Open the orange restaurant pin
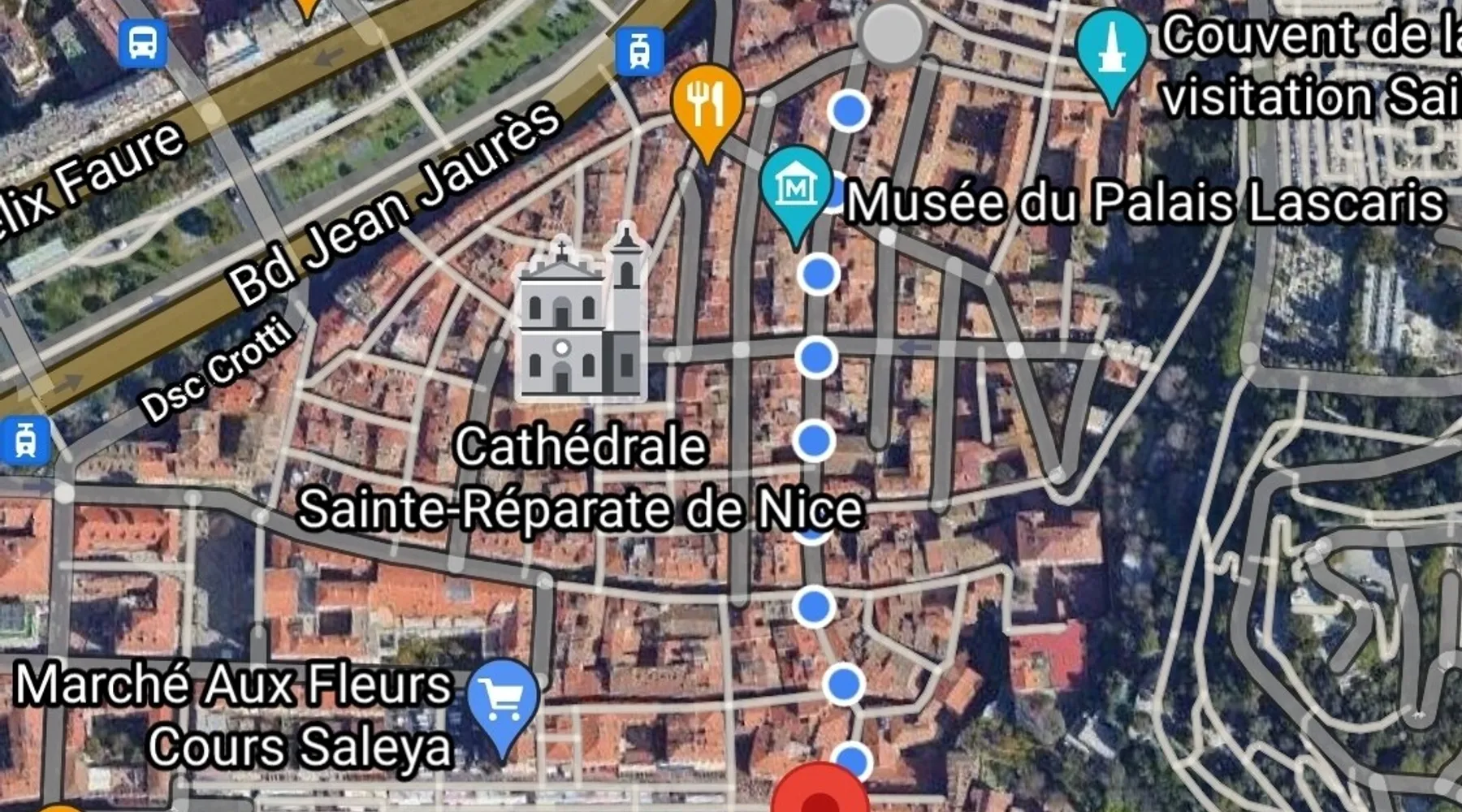Screen dimensions: 1462x812 707,104
